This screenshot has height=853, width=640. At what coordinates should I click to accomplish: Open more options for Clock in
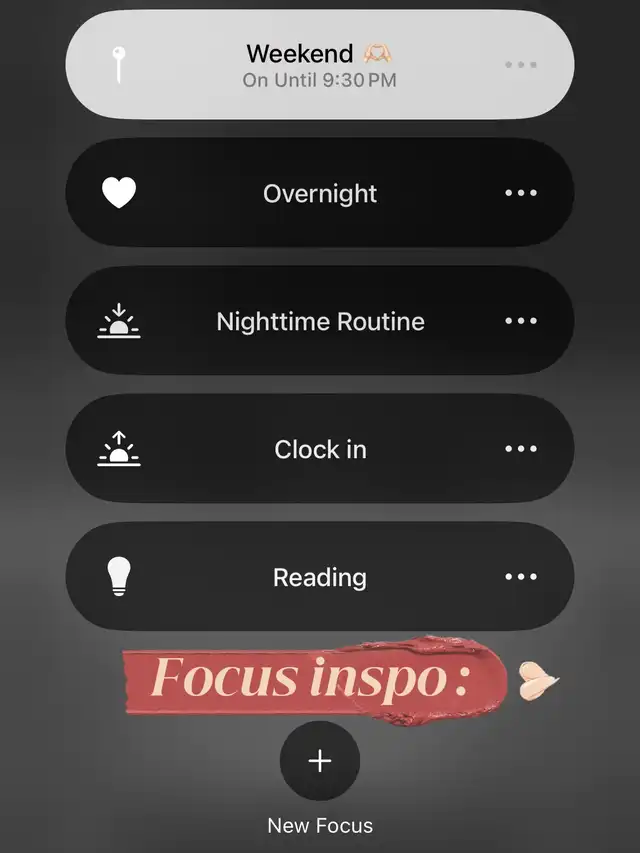(x=521, y=449)
